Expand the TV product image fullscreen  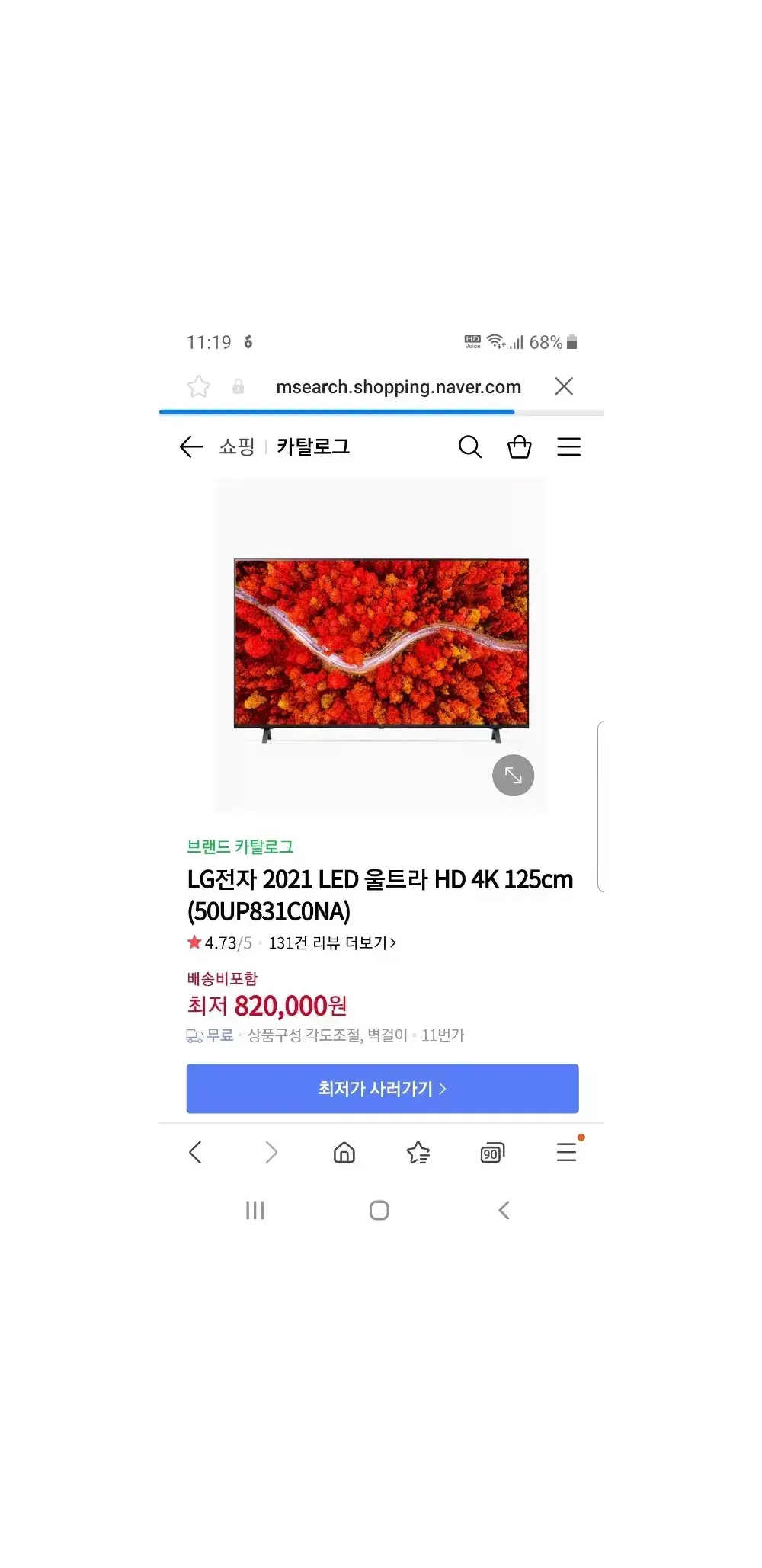pos(513,776)
